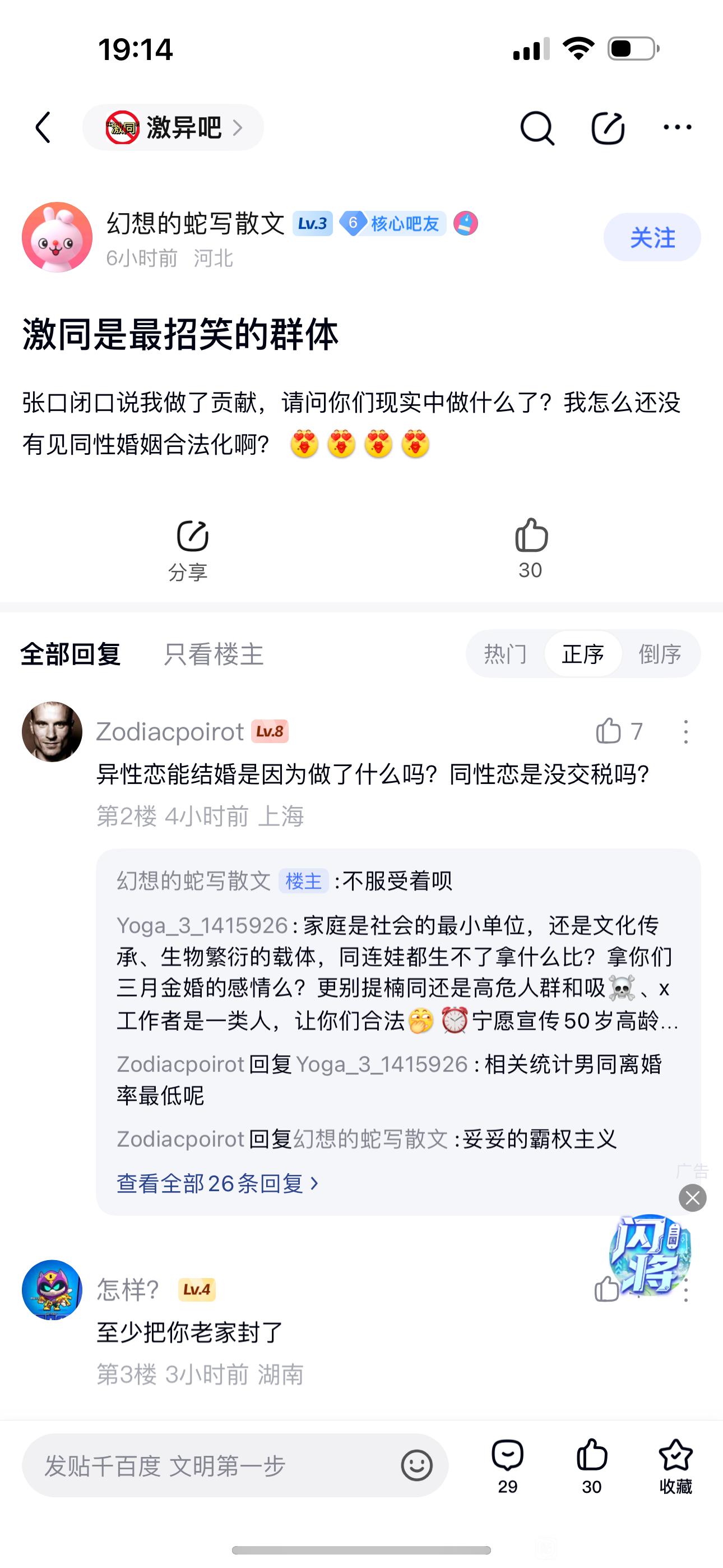Like Zodiacpoirot's reply
The image size is (723, 1568).
click(609, 731)
